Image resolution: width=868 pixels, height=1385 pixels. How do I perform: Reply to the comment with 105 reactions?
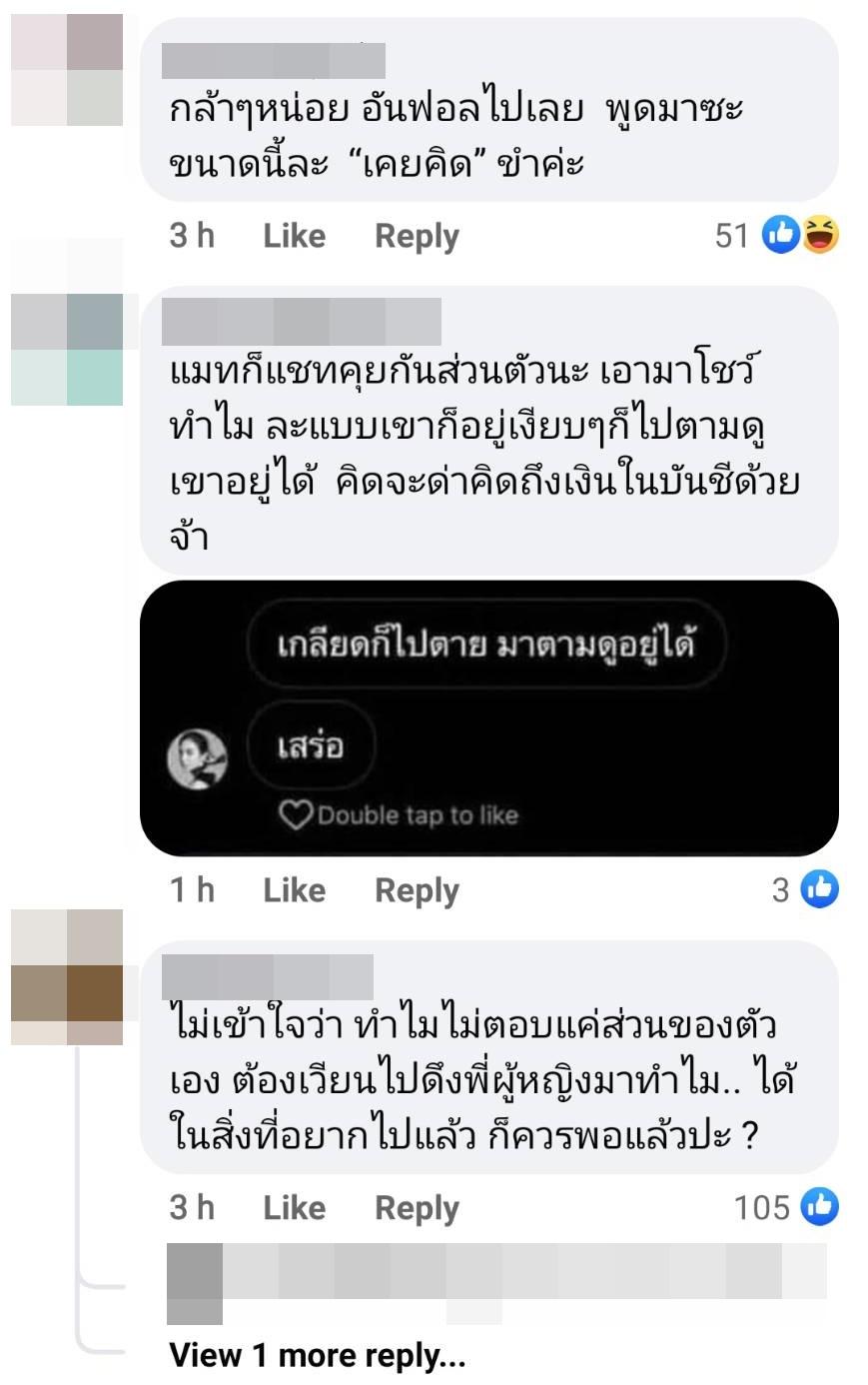pyautogui.click(x=417, y=1207)
